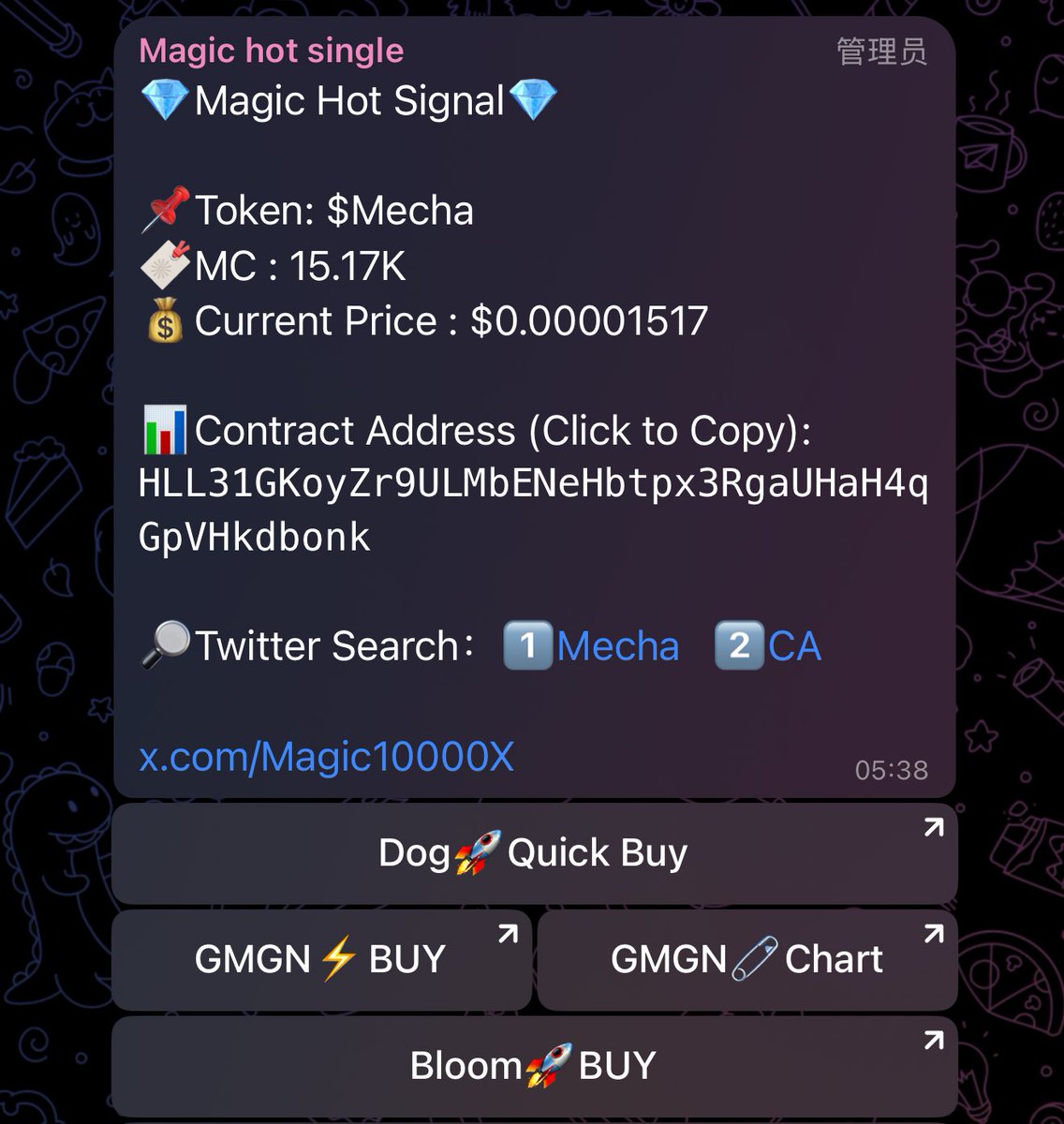Open the GMGN BUY button
This screenshot has height=1124, width=1064.
(320, 960)
